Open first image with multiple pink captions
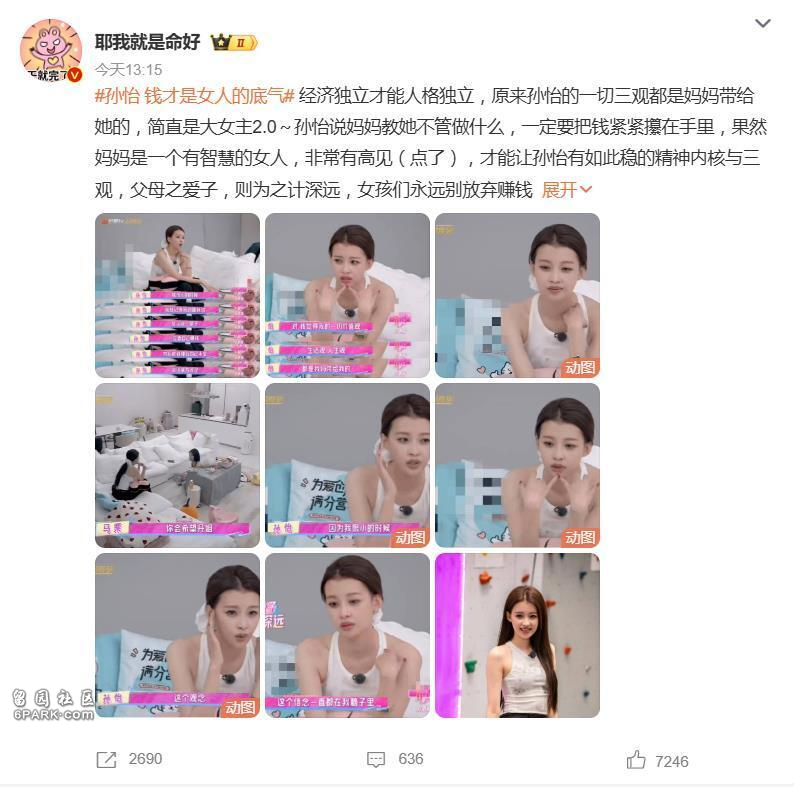The image size is (794, 787). coord(177,294)
